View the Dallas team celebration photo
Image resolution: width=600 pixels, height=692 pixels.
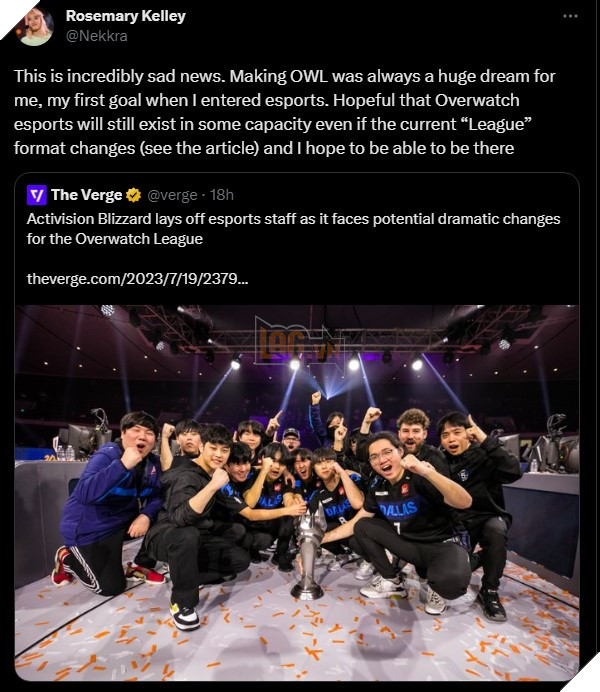(297, 493)
